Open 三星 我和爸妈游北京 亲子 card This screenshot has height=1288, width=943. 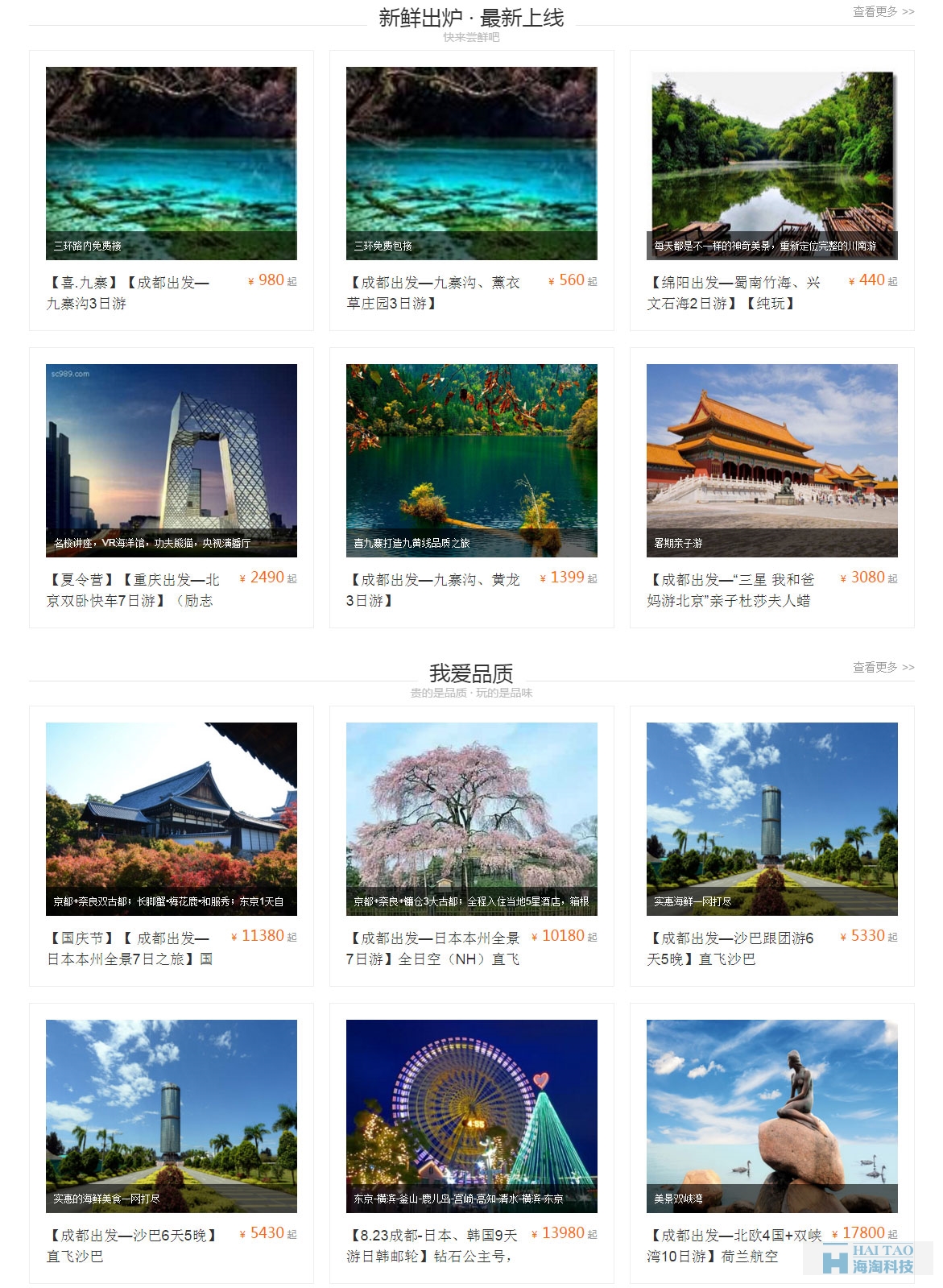point(771,461)
